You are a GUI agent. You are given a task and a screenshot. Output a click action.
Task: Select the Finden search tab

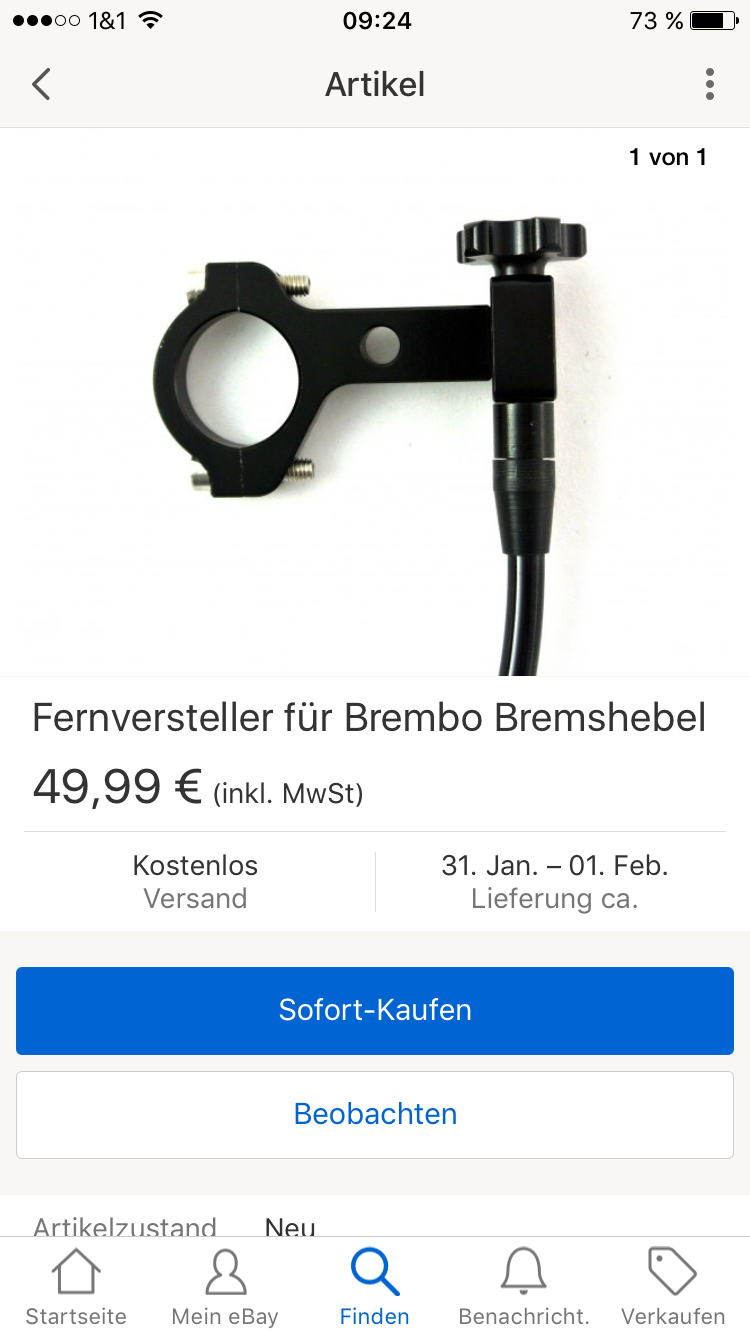click(375, 1287)
